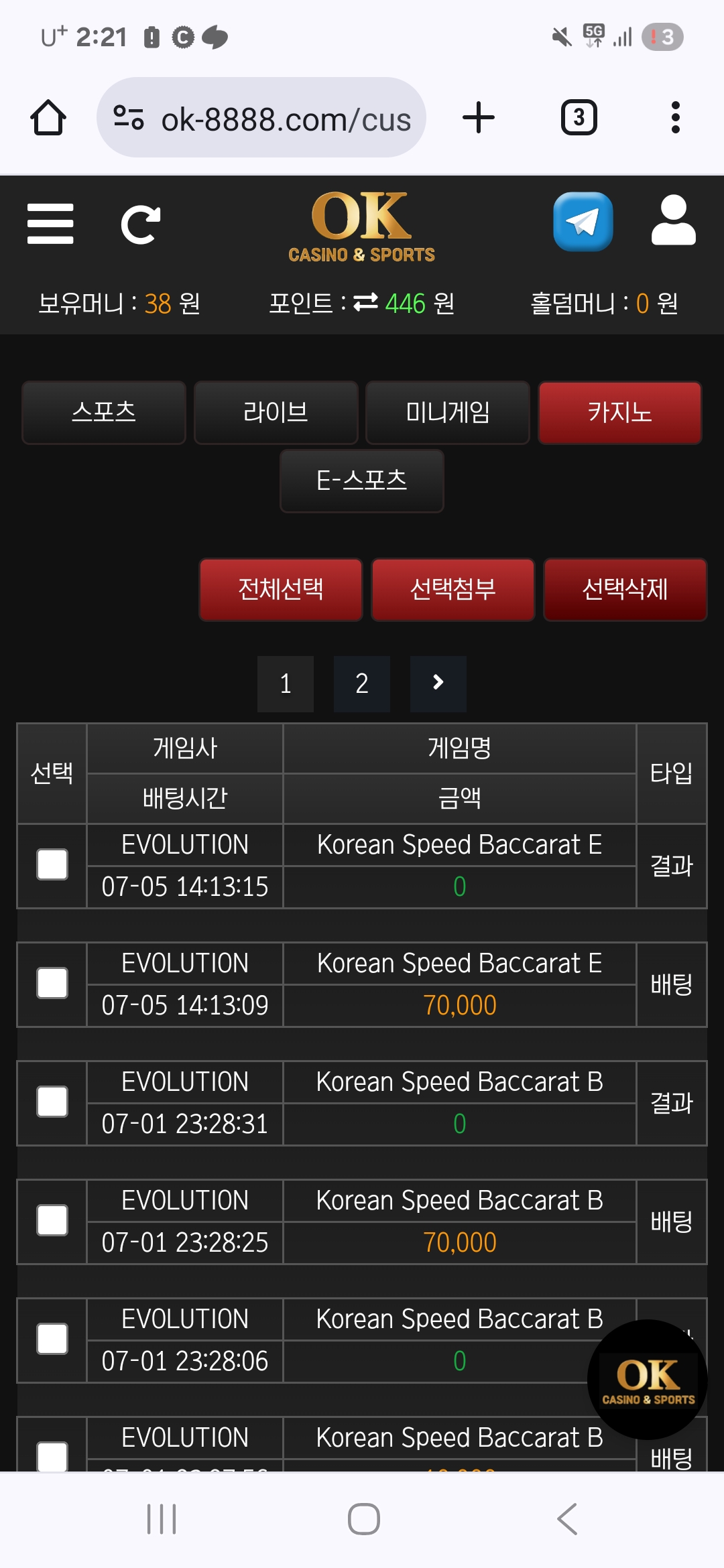The width and height of the screenshot is (724, 1568).
Task: Go to page 2 of the list
Action: [x=361, y=683]
